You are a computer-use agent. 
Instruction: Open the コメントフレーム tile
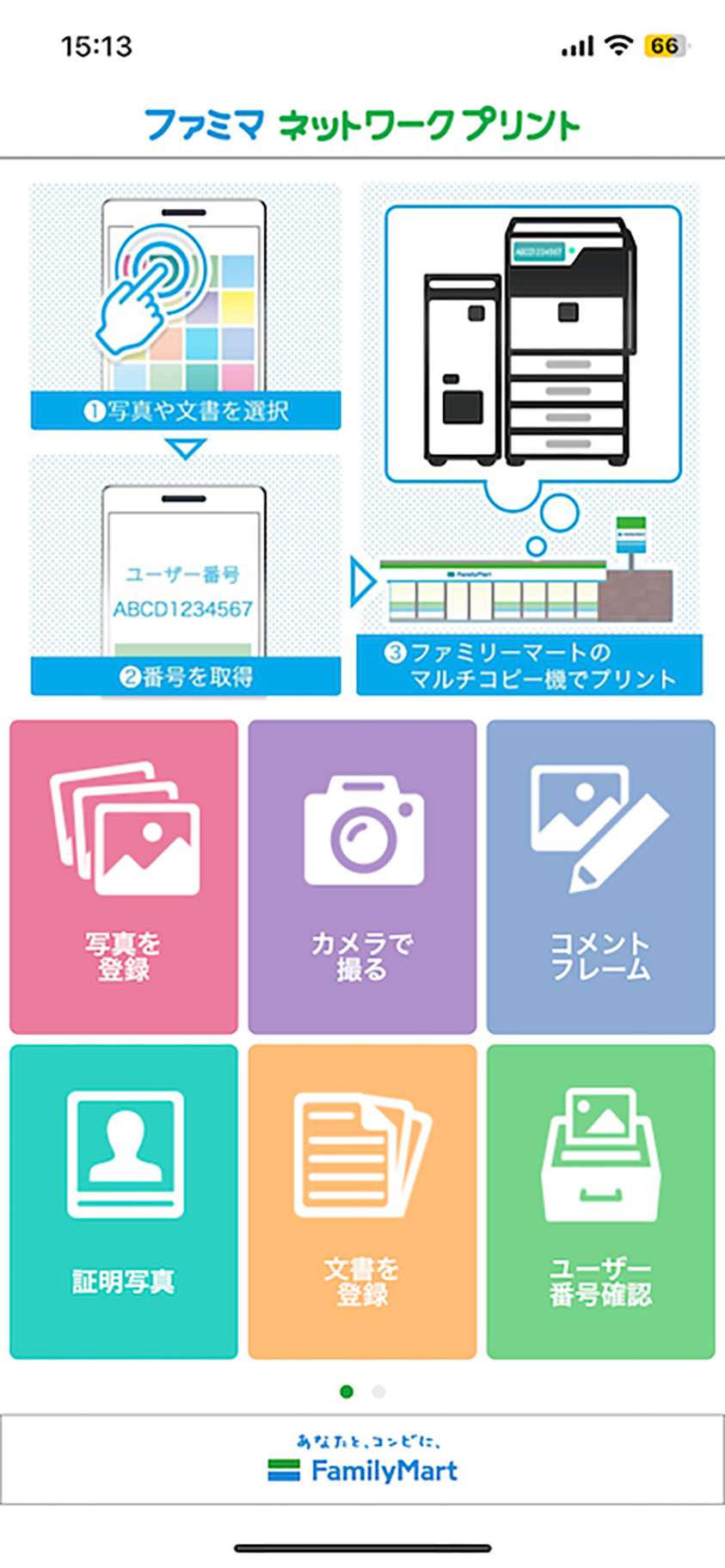tap(600, 876)
